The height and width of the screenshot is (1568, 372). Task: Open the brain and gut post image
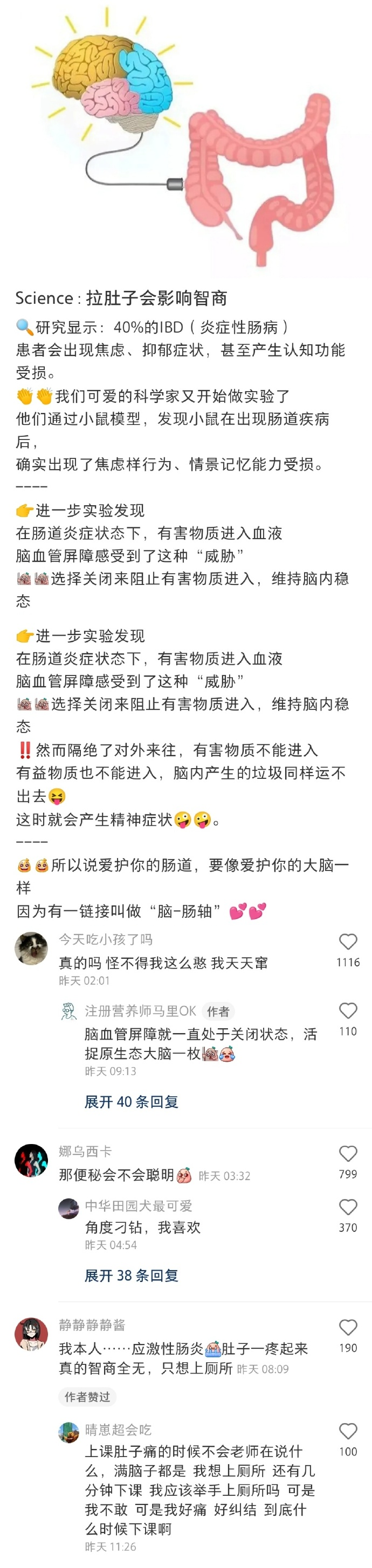pyautogui.click(x=185, y=137)
